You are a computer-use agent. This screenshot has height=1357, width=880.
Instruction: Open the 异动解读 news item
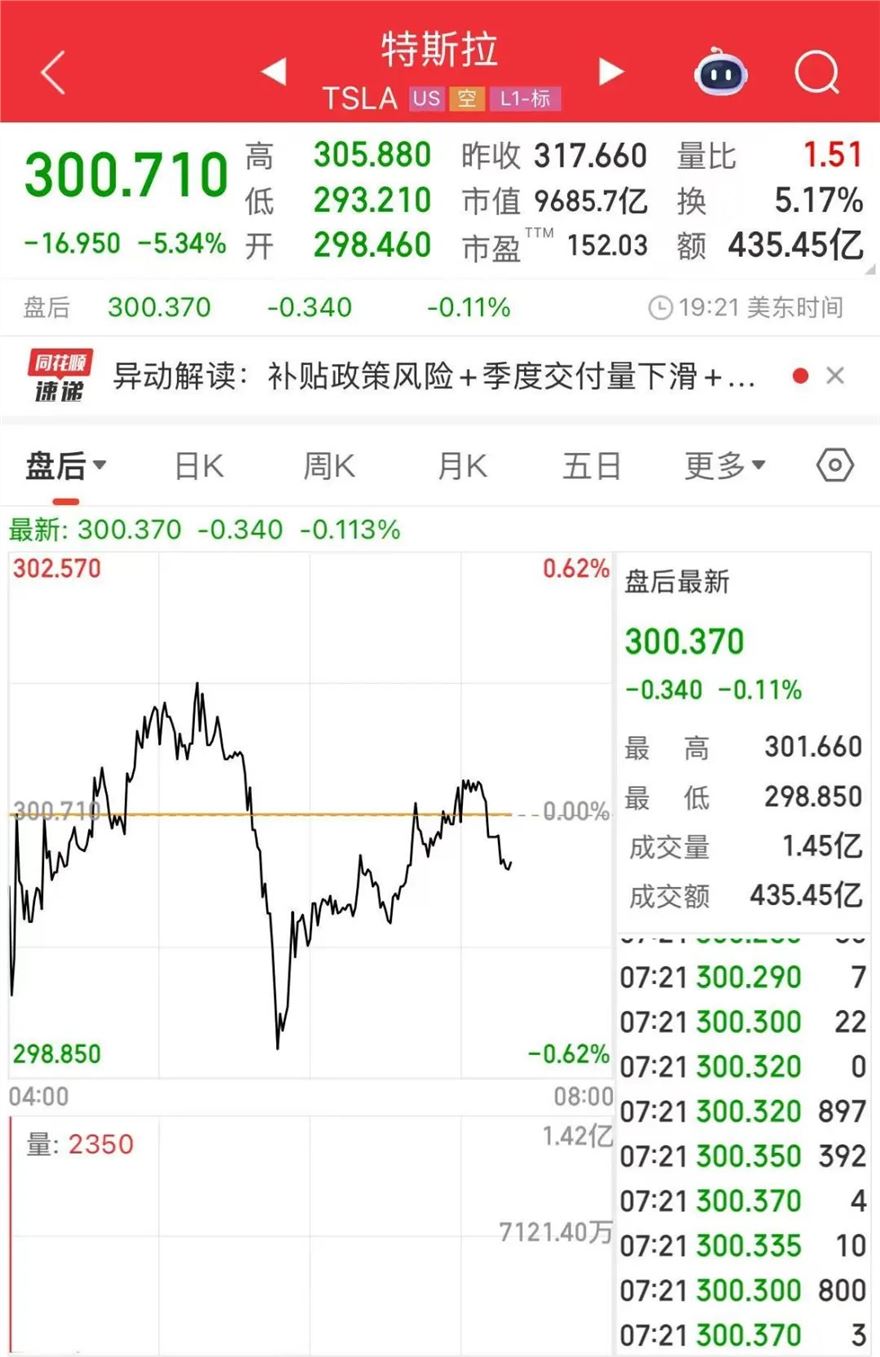tap(434, 376)
